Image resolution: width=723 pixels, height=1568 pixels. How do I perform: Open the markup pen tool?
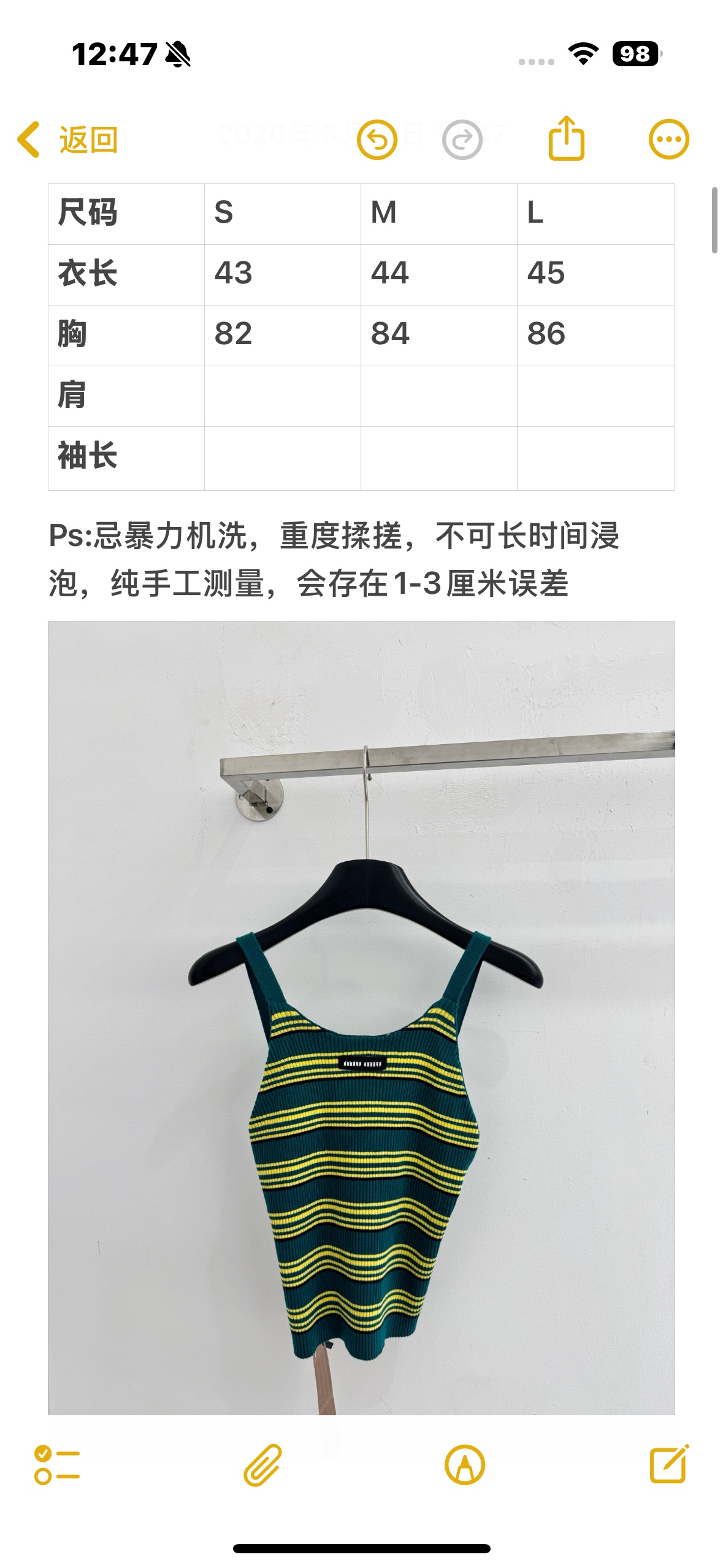click(464, 1465)
